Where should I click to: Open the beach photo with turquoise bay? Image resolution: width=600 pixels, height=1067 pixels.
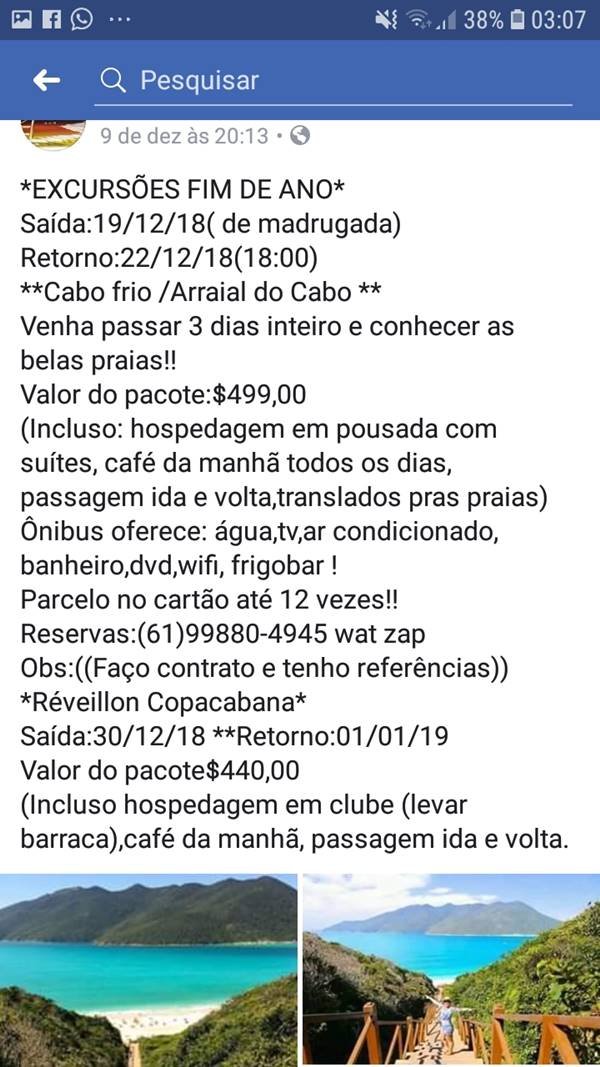pos(148,970)
